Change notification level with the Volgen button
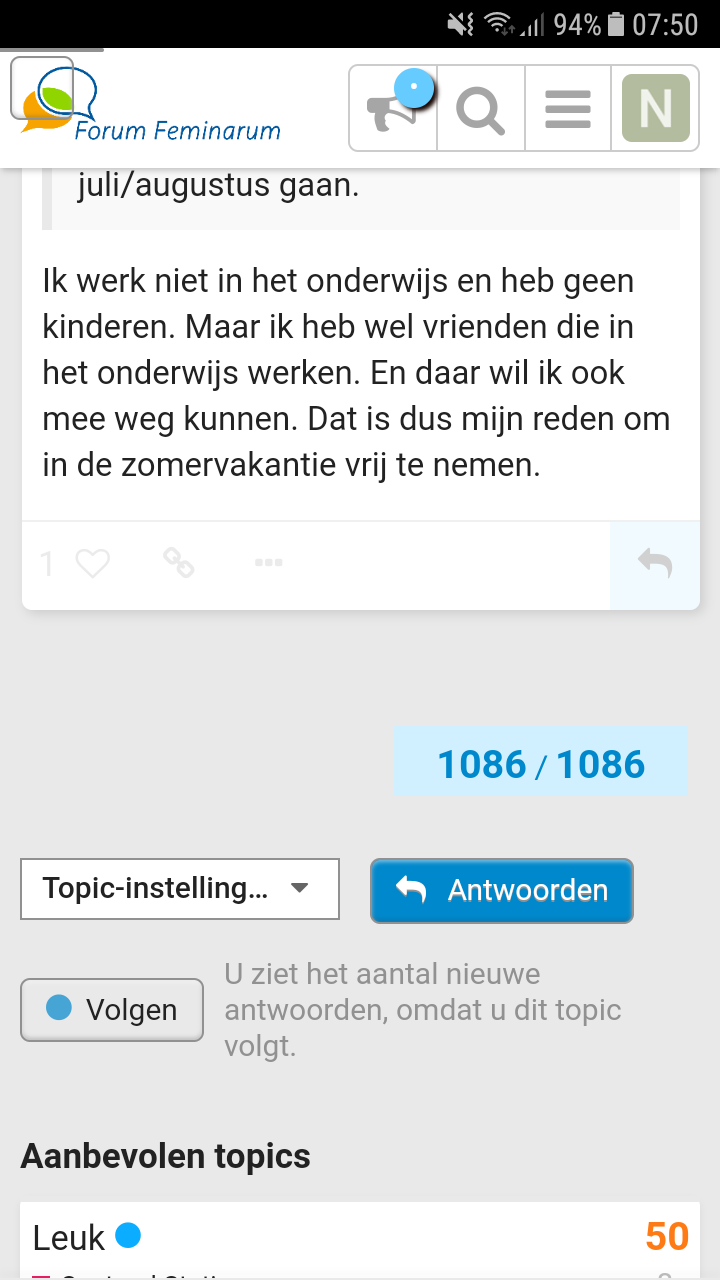Image resolution: width=720 pixels, height=1280 pixels. point(112,1010)
